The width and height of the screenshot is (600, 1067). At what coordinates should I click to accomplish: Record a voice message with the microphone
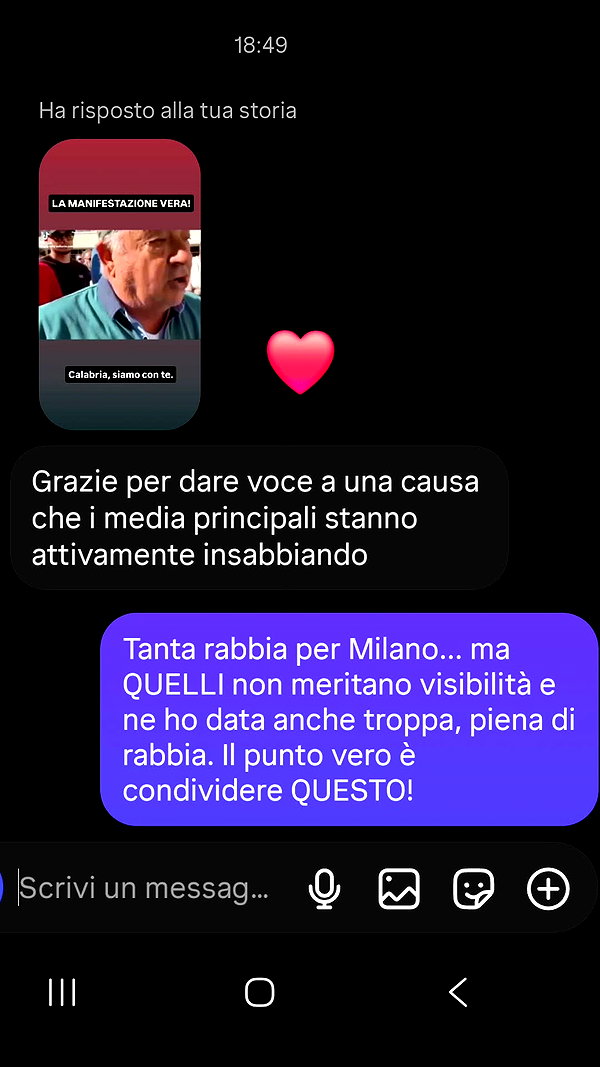324,889
